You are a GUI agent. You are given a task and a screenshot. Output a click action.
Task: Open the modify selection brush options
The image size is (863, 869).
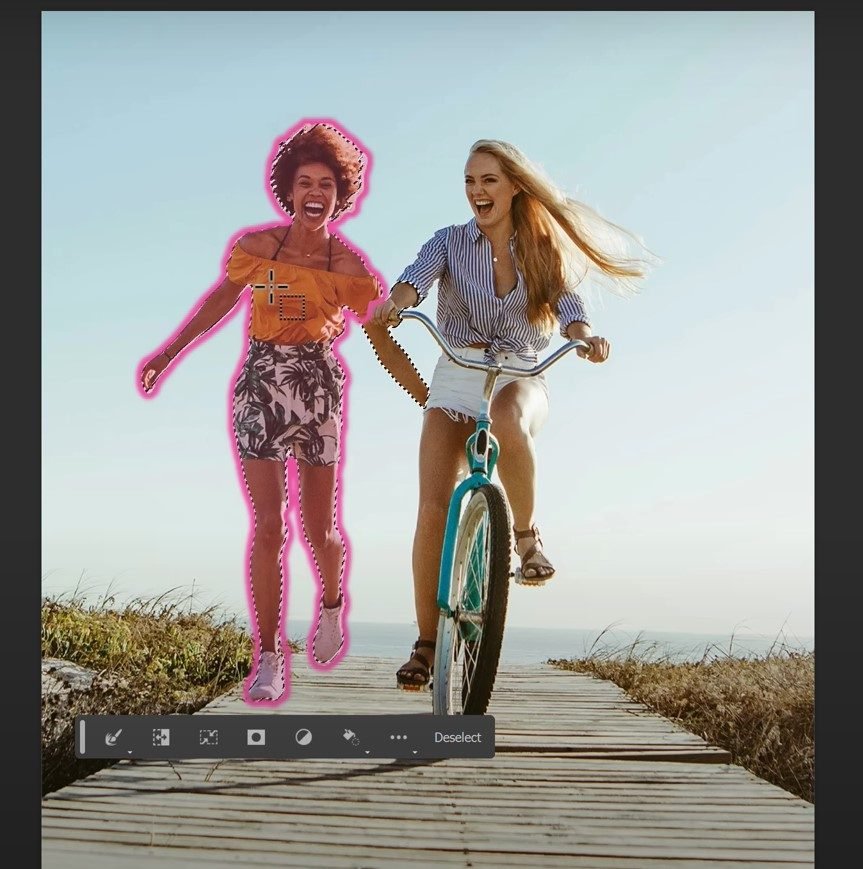114,738
